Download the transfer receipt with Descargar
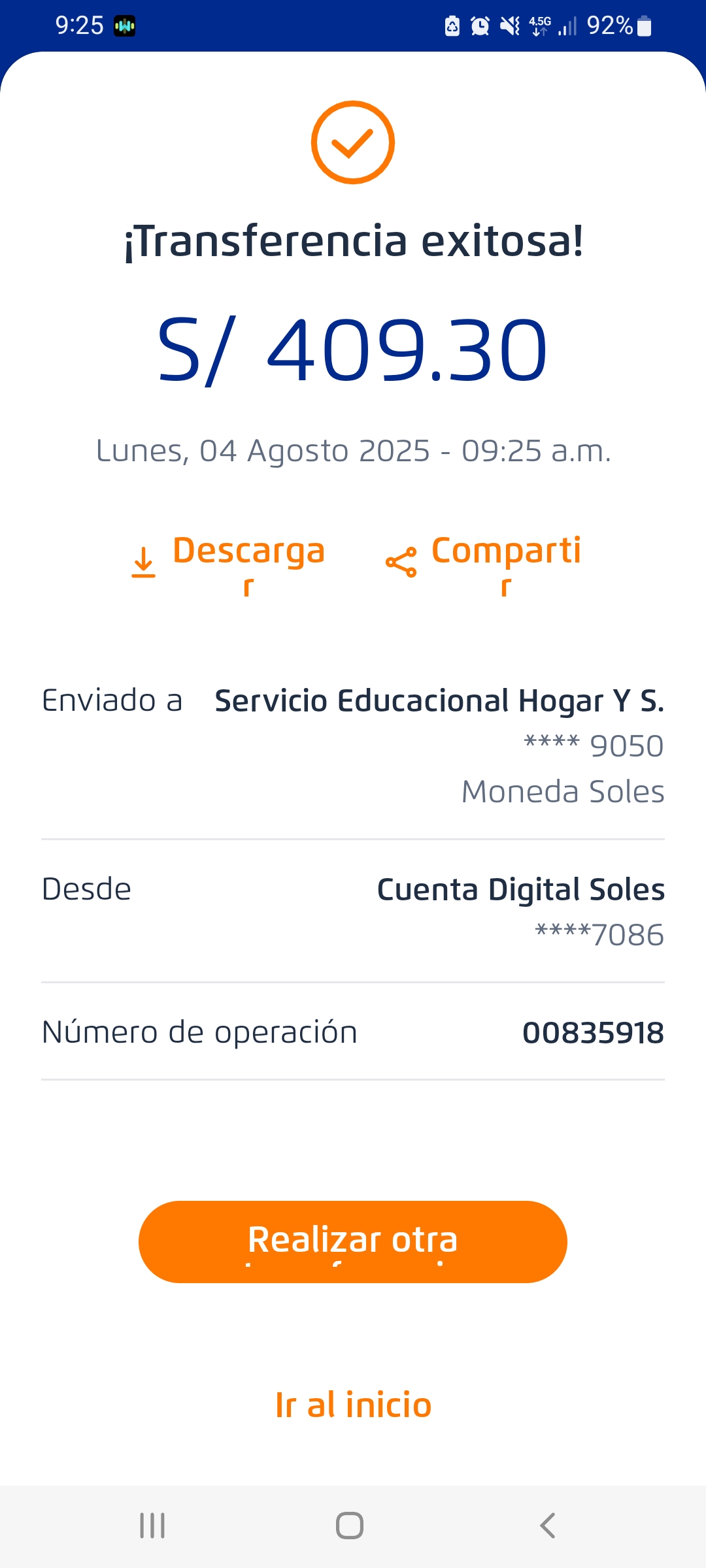 [x=229, y=562]
